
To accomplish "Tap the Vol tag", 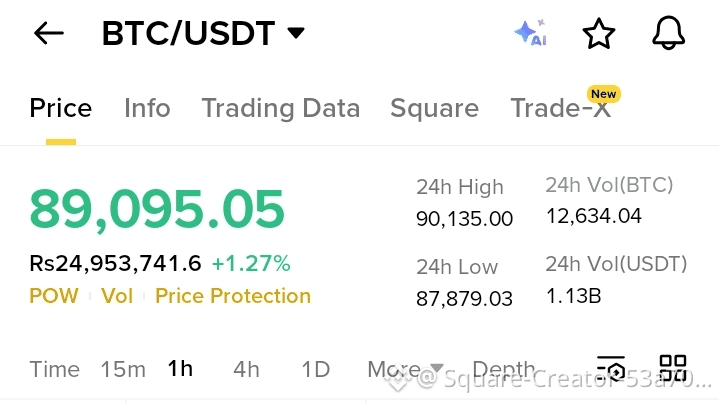I will click(117, 296).
